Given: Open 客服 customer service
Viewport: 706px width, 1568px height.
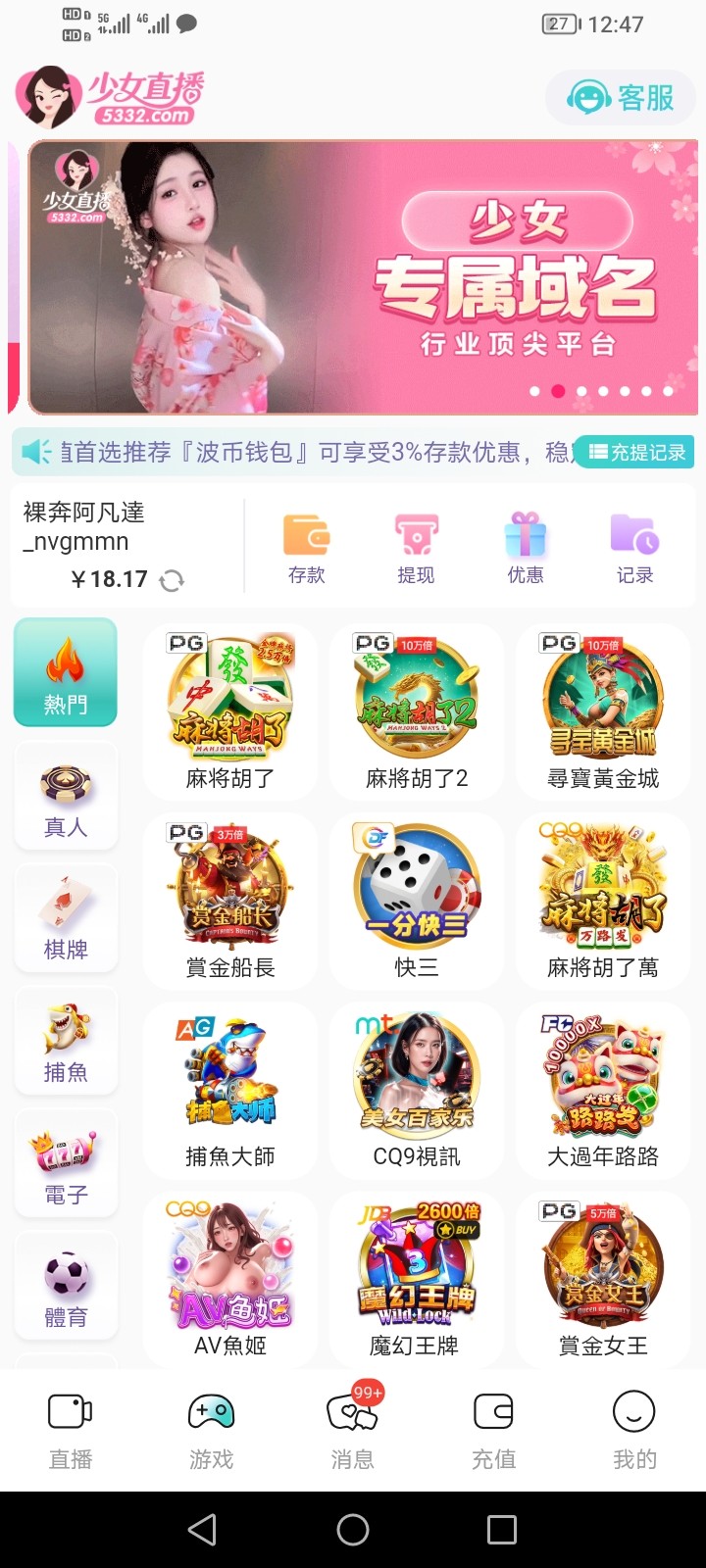Looking at the screenshot, I should pos(621,98).
